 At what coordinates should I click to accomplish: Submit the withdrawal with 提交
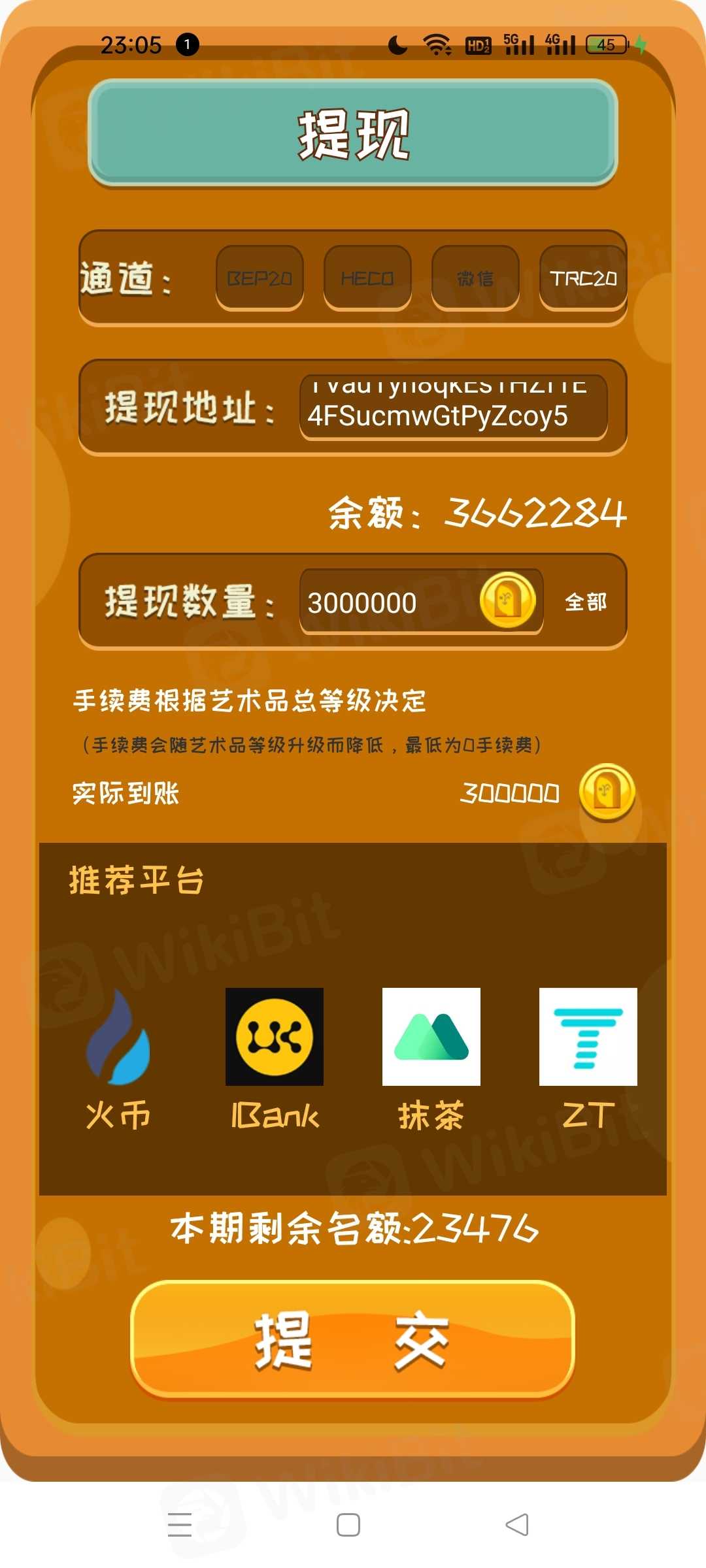353,1339
